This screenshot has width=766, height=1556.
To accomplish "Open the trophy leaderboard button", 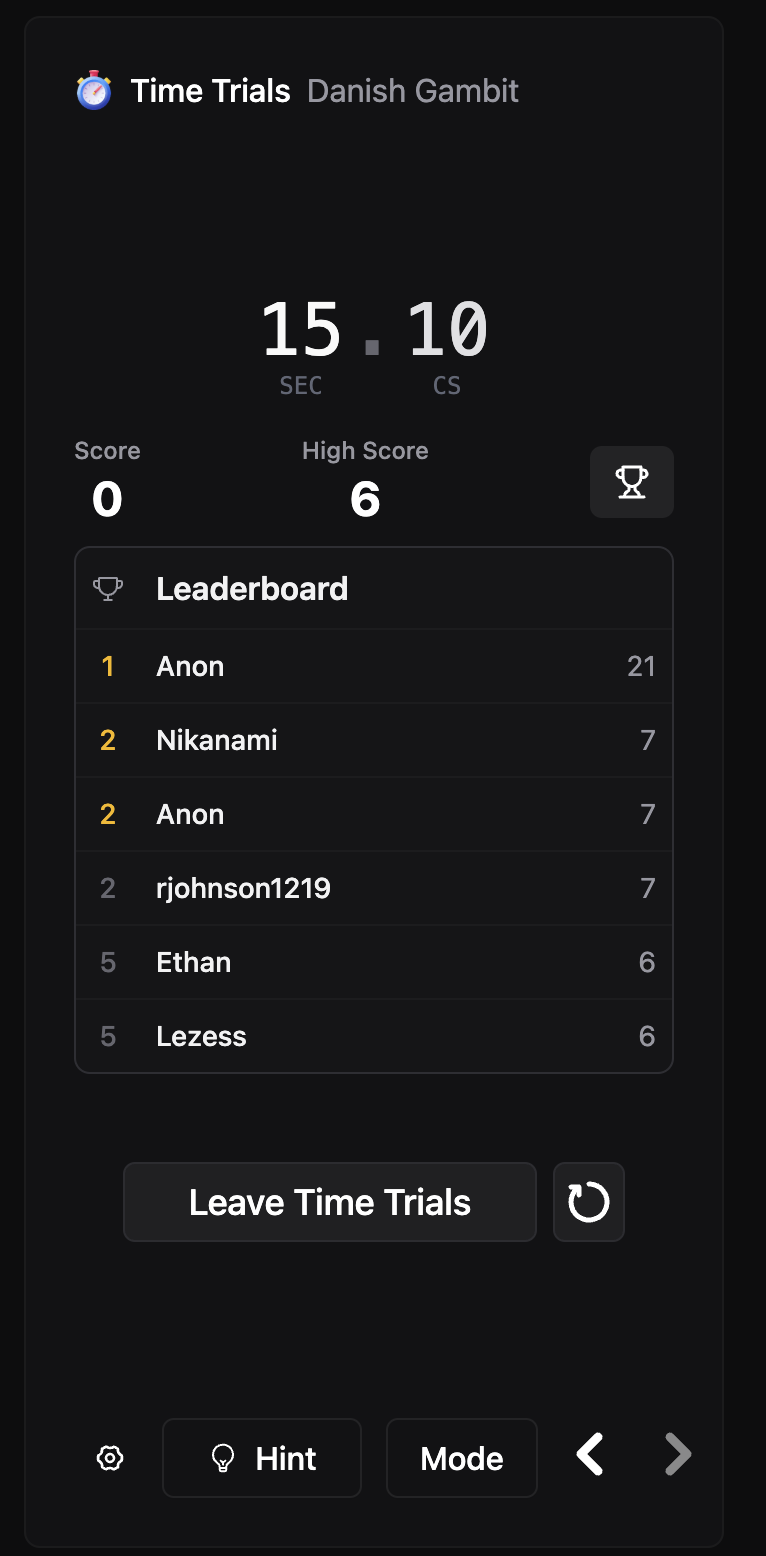I will (x=631, y=482).
